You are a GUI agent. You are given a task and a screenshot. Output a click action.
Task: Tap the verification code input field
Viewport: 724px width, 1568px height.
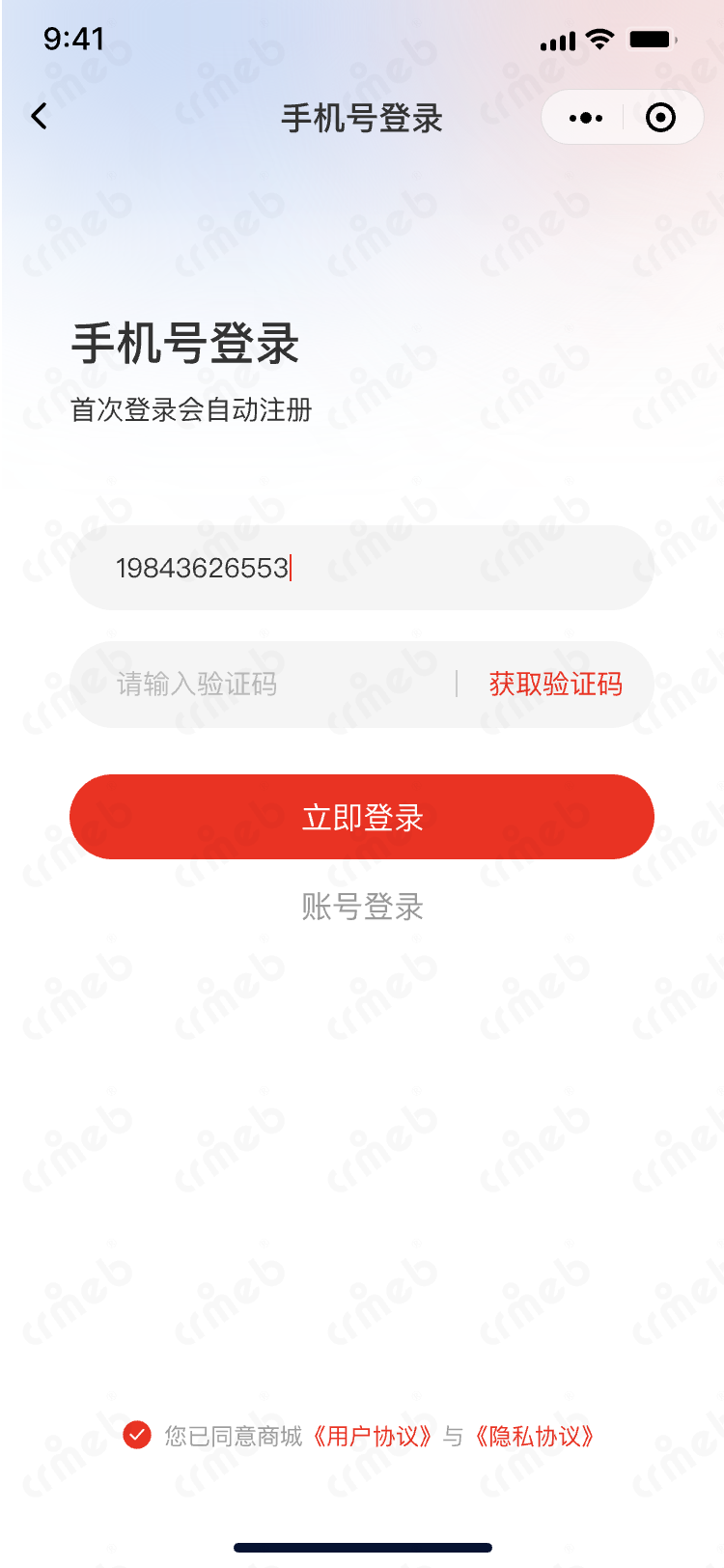[x=270, y=685]
